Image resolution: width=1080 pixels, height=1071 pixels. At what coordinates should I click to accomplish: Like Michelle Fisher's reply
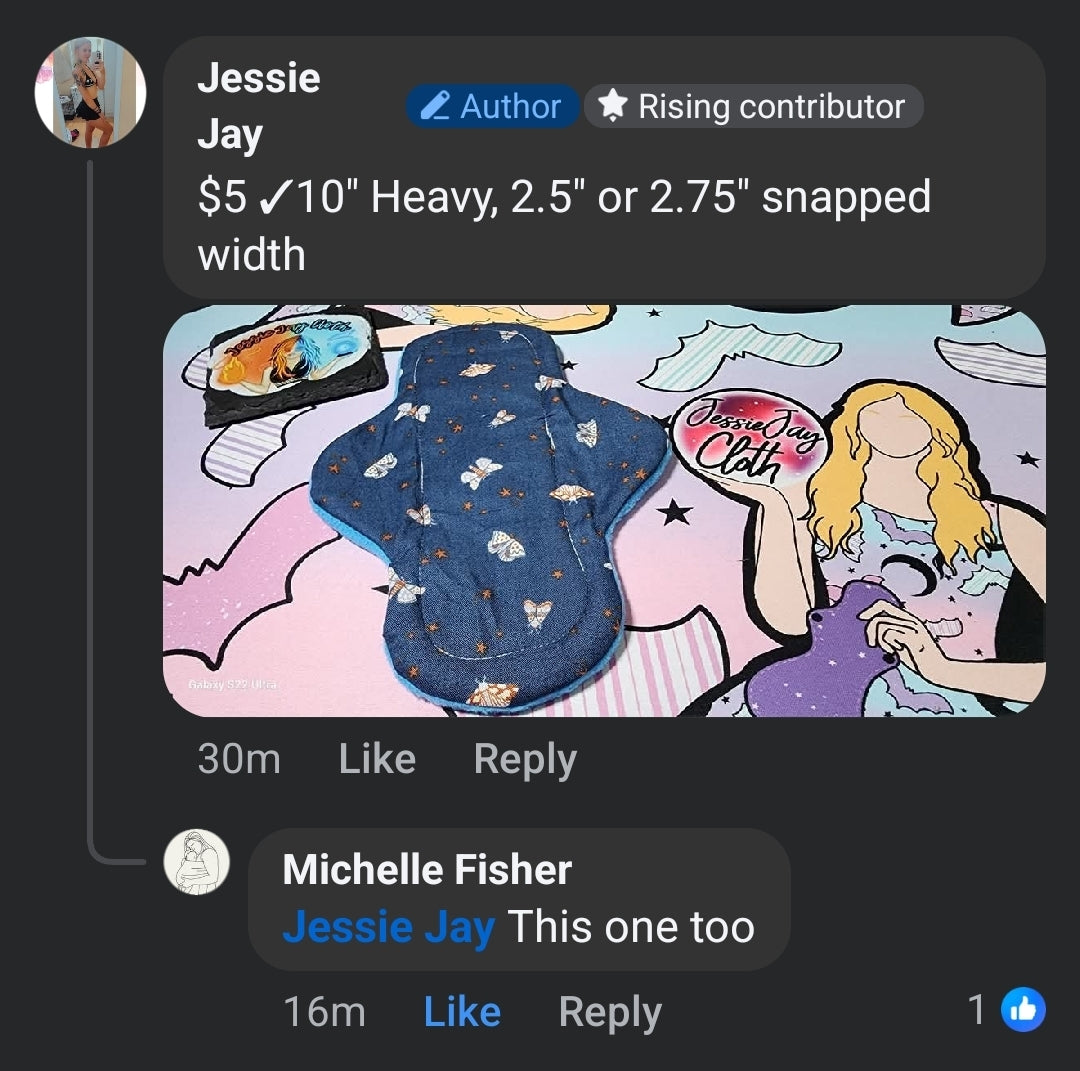coord(462,1012)
